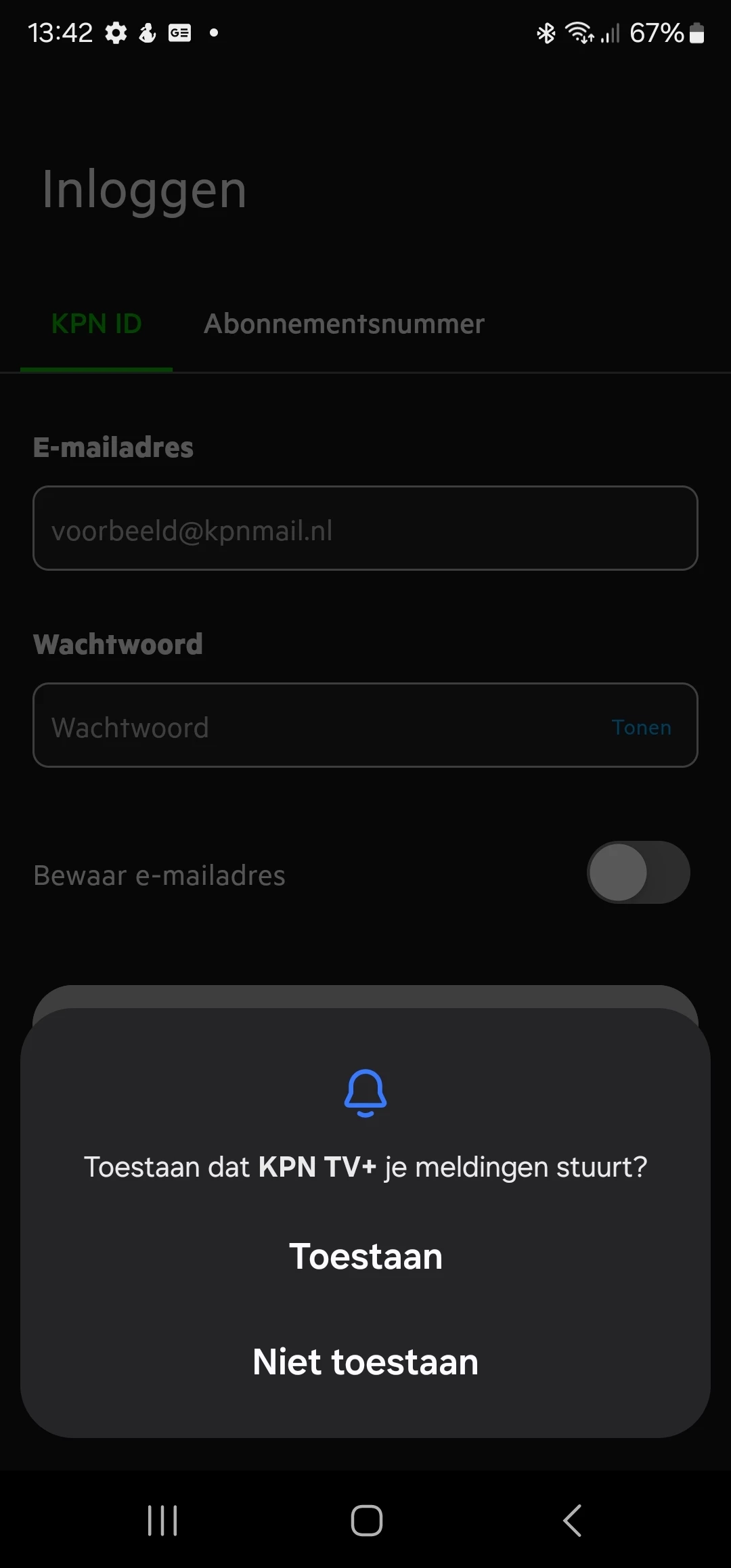Tap the Wachtwoord password field

coord(318,726)
